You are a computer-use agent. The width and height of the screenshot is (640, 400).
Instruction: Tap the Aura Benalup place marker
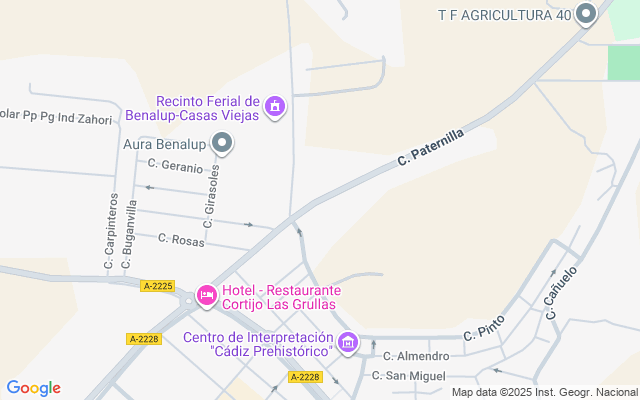[x=222, y=144]
